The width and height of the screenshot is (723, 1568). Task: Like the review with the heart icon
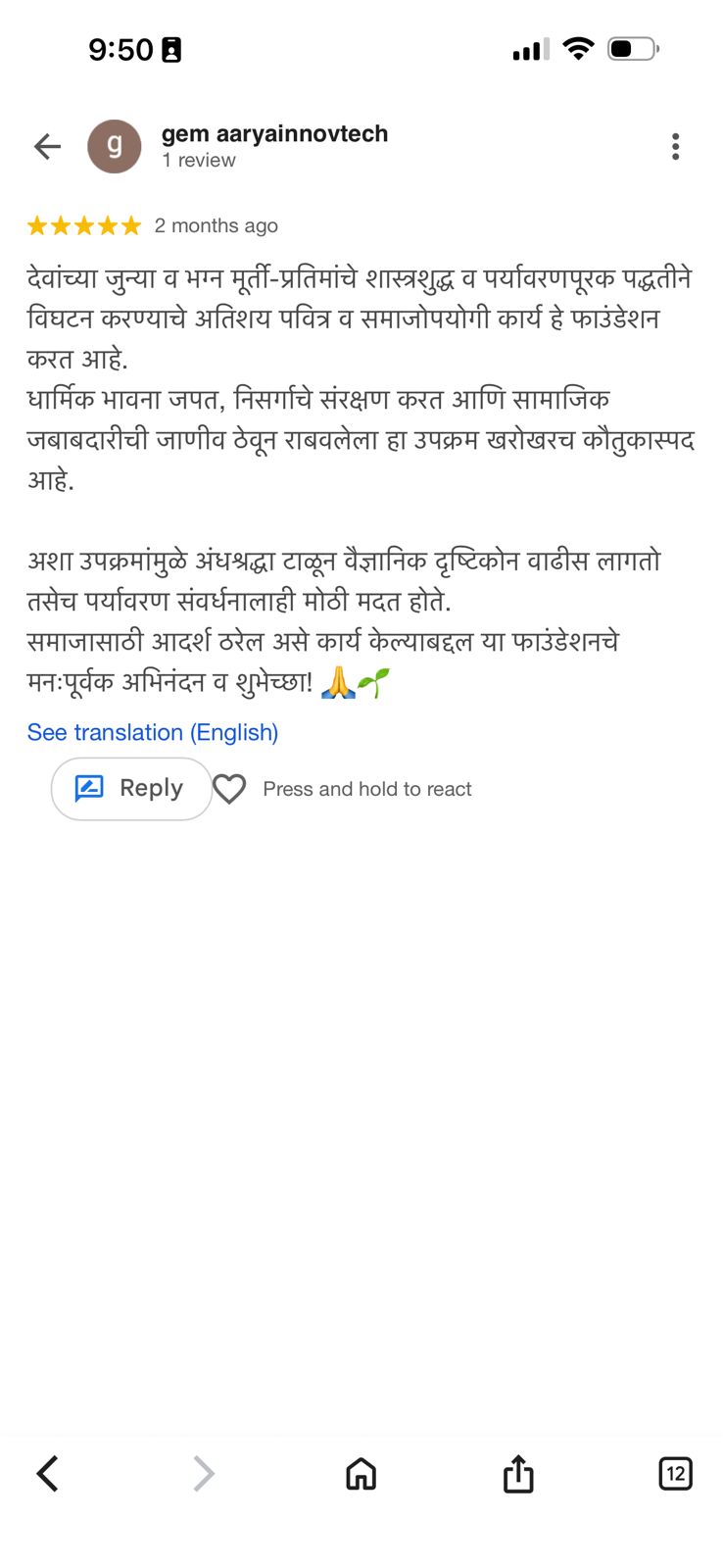[x=229, y=789]
